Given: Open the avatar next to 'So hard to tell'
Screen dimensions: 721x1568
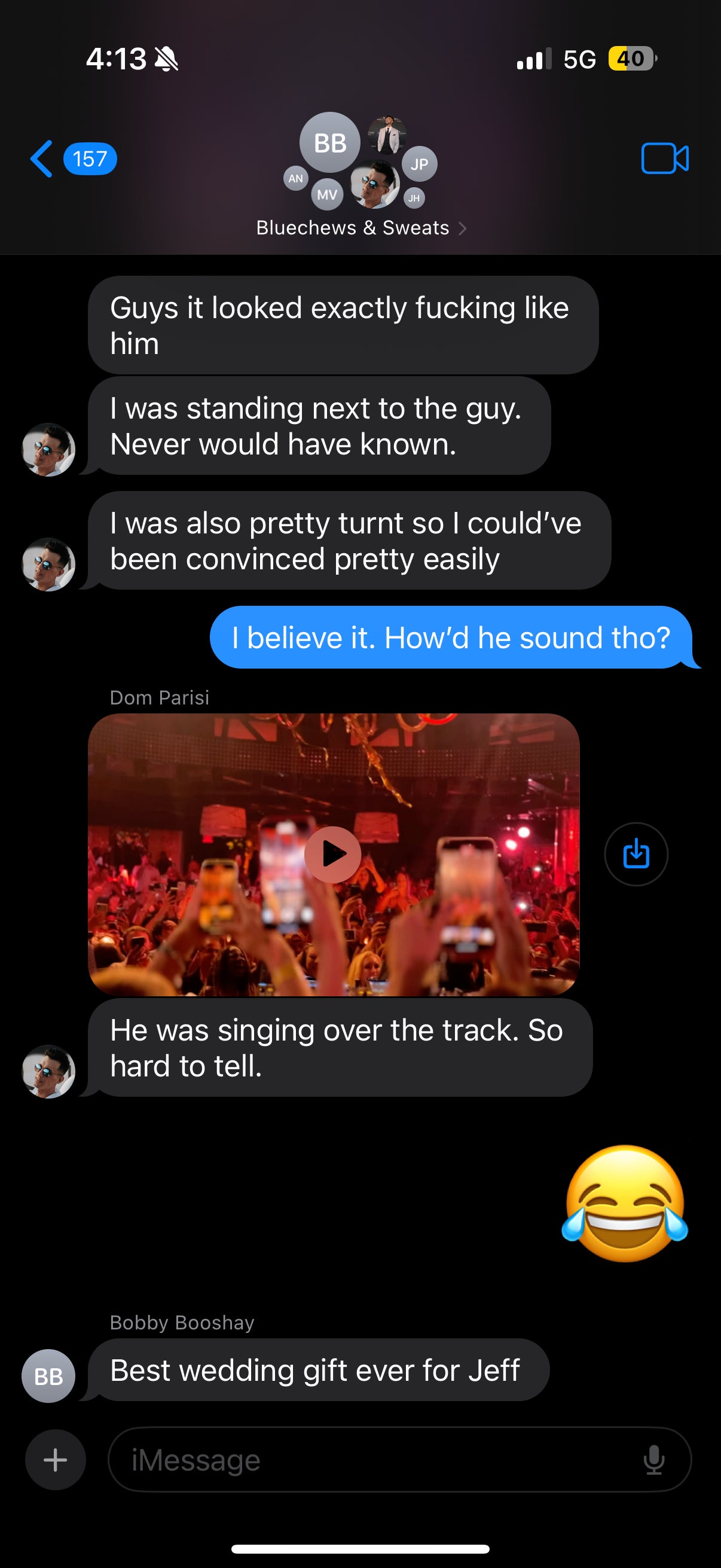Looking at the screenshot, I should (48, 1071).
